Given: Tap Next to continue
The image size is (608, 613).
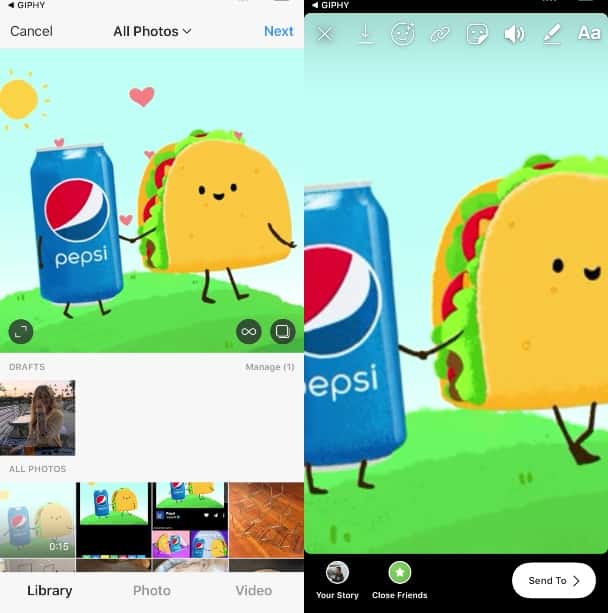Looking at the screenshot, I should [278, 31].
